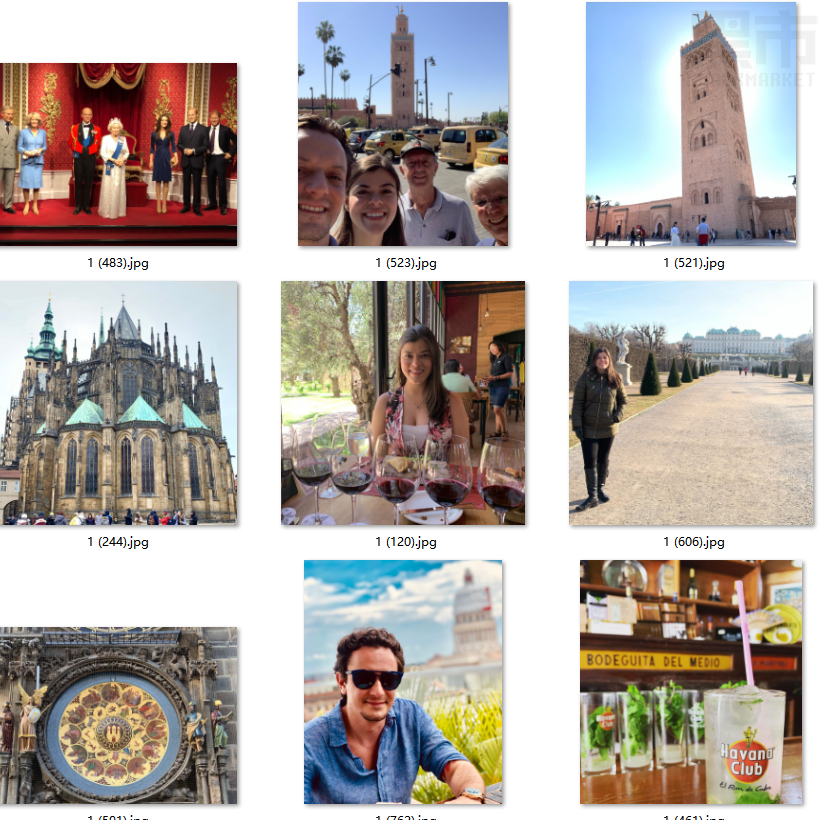Viewport: 826px width, 820px height.
Task: Open the garden path photo 1 (606).jpg
Action: point(691,402)
